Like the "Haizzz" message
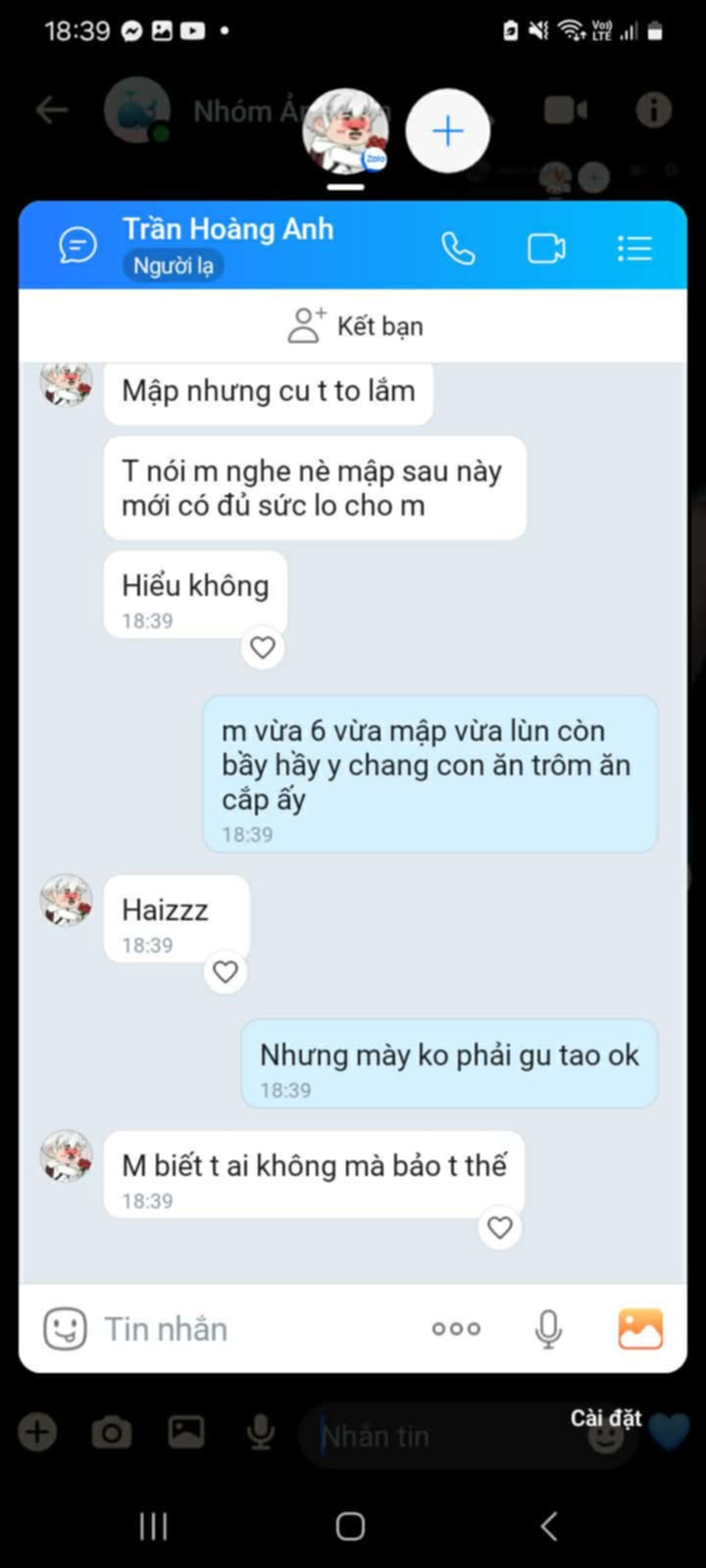The image size is (706, 1568). coord(226,972)
